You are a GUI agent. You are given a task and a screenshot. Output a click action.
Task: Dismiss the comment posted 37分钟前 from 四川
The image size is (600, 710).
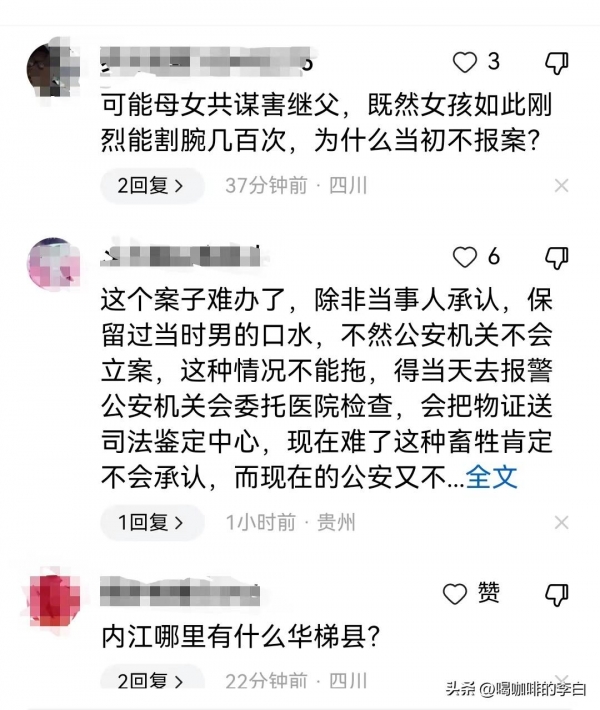tap(561, 185)
